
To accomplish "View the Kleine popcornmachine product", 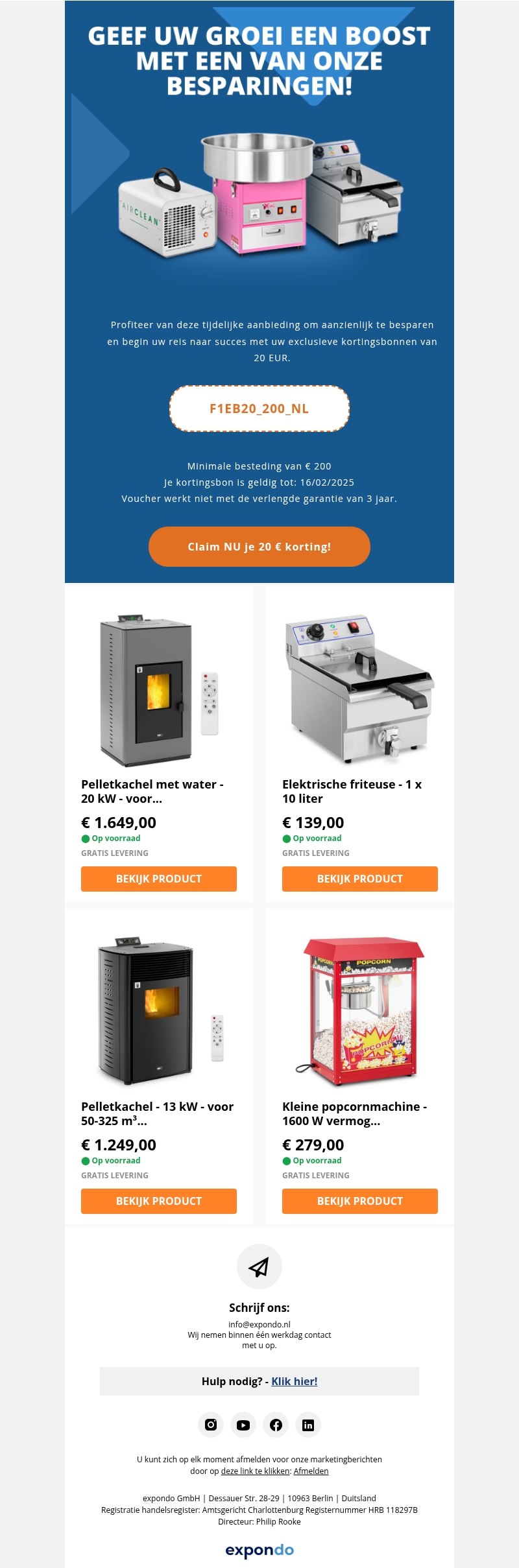I will (360, 1201).
